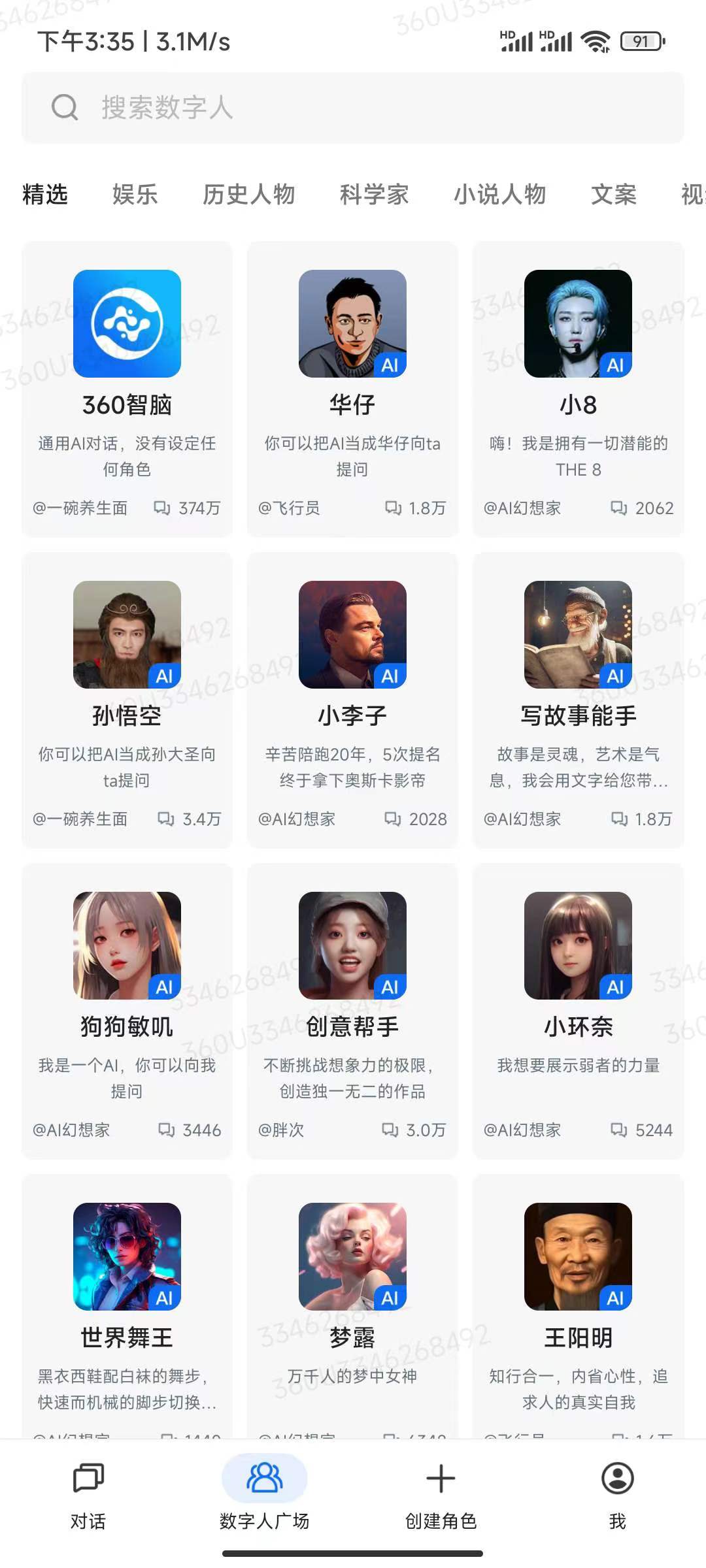Open the 小8 character card
The image size is (706, 1568).
(x=578, y=389)
